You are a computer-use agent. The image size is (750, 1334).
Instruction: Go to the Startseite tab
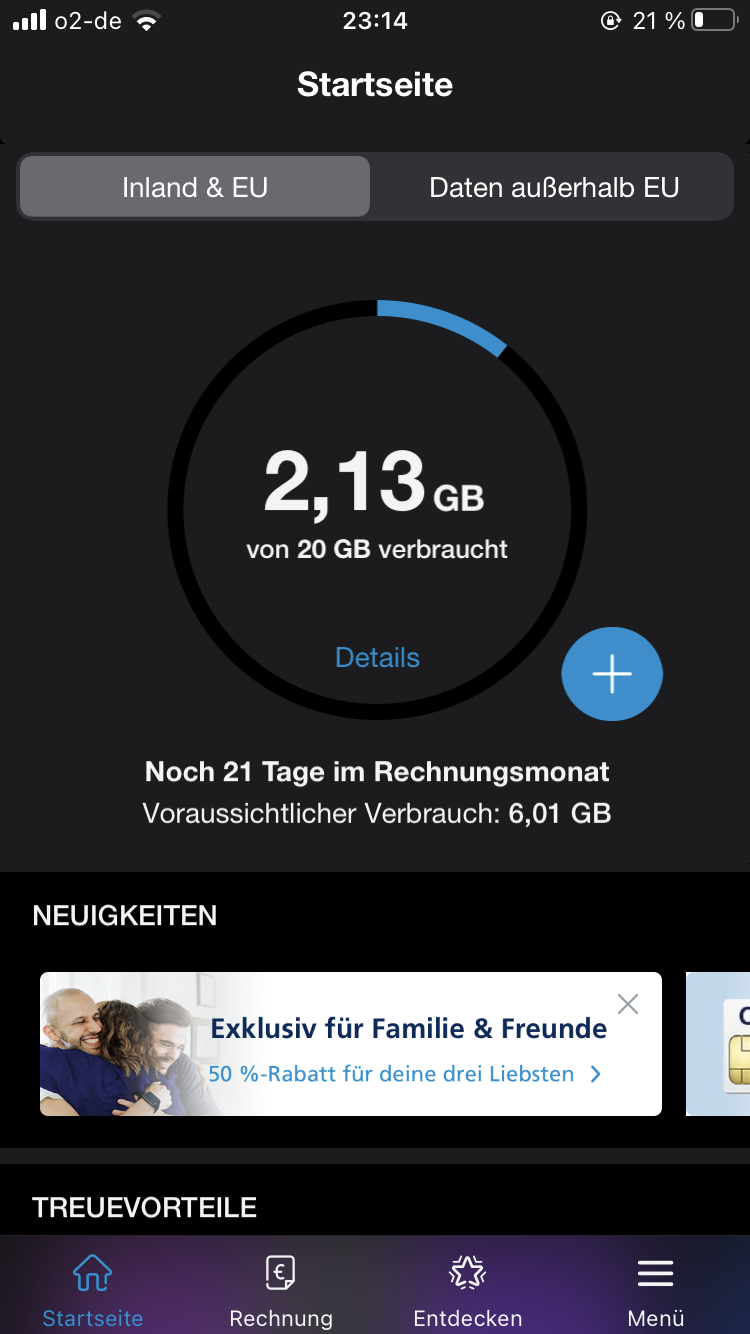93,1290
